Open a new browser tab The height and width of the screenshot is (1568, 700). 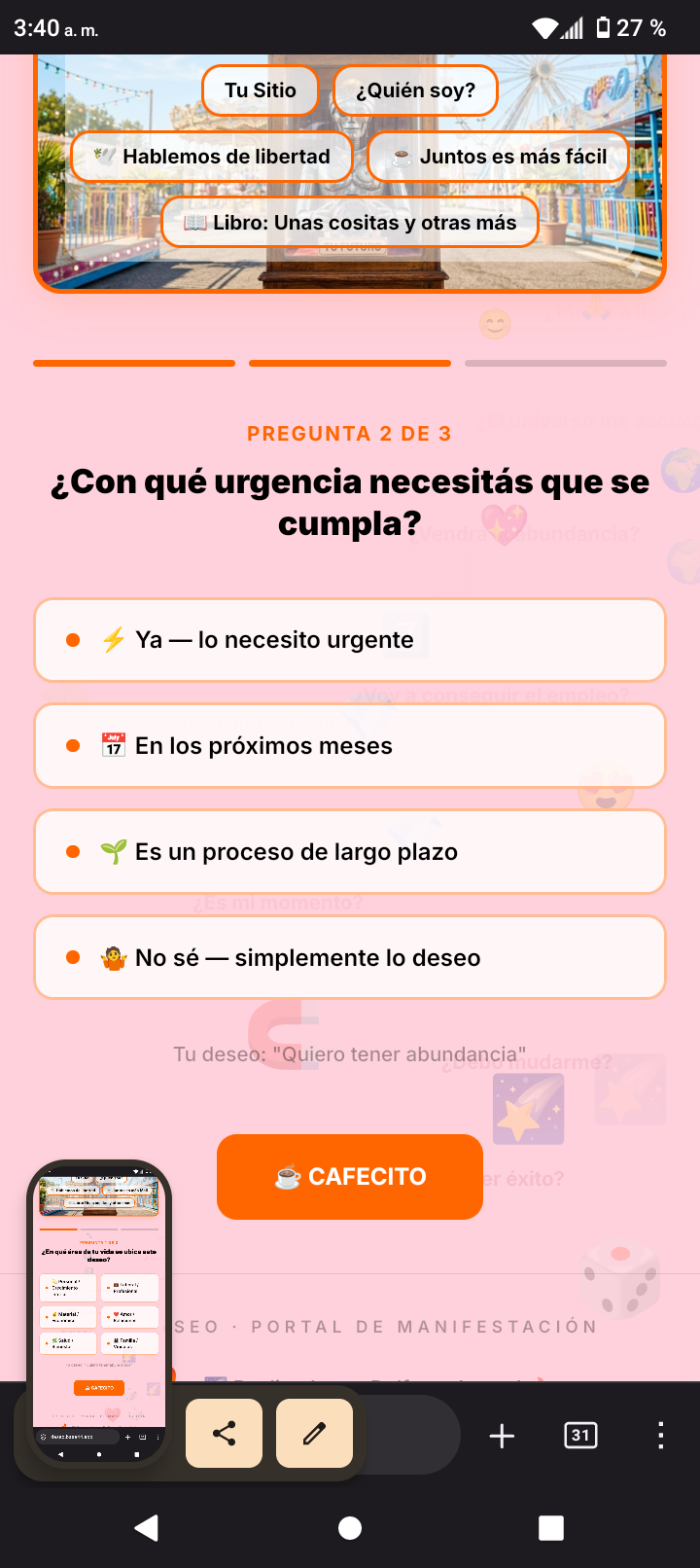(x=502, y=1436)
